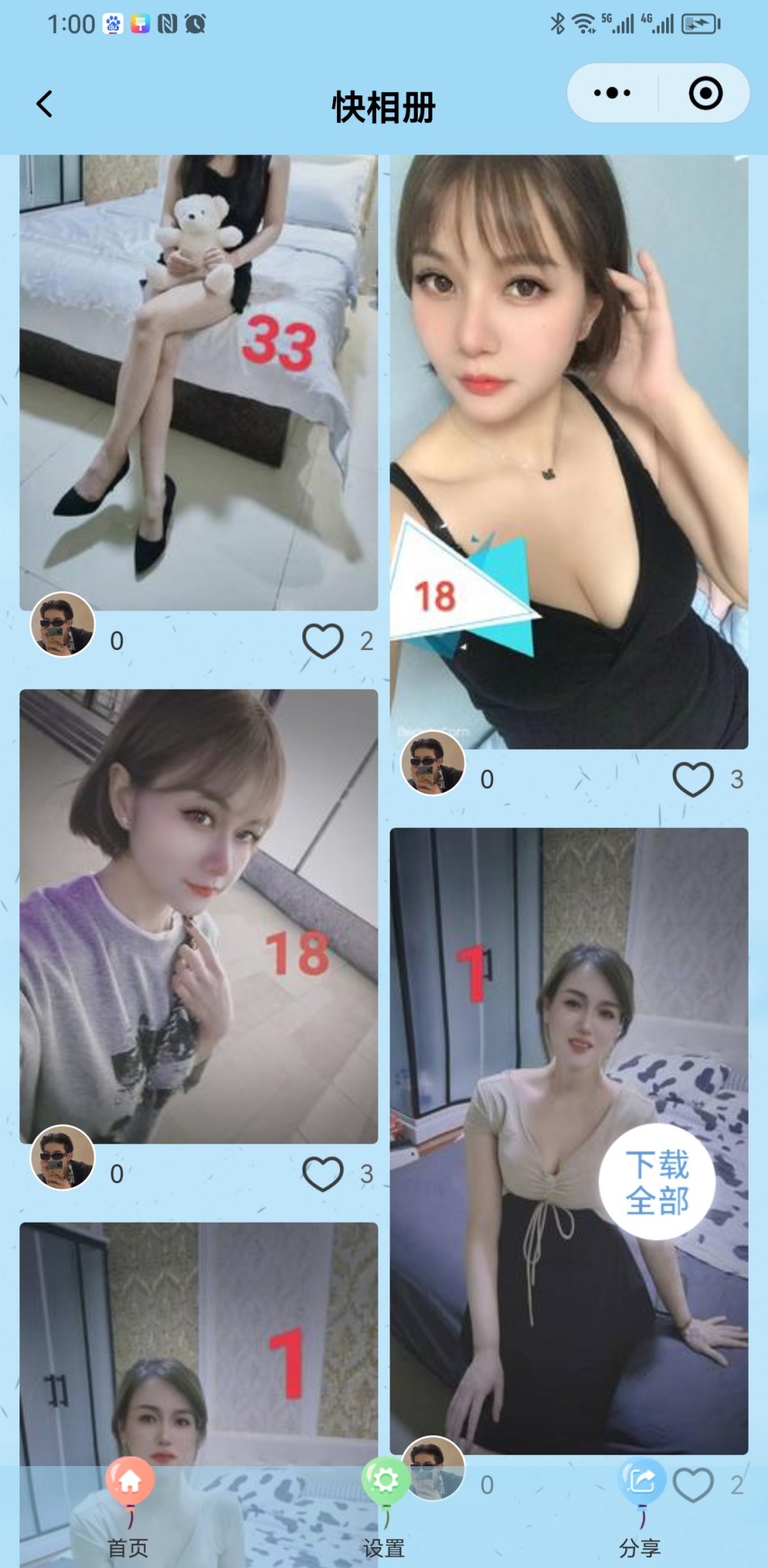Open the purple-sweater photo labeled 18
The image size is (768, 1568).
198,915
